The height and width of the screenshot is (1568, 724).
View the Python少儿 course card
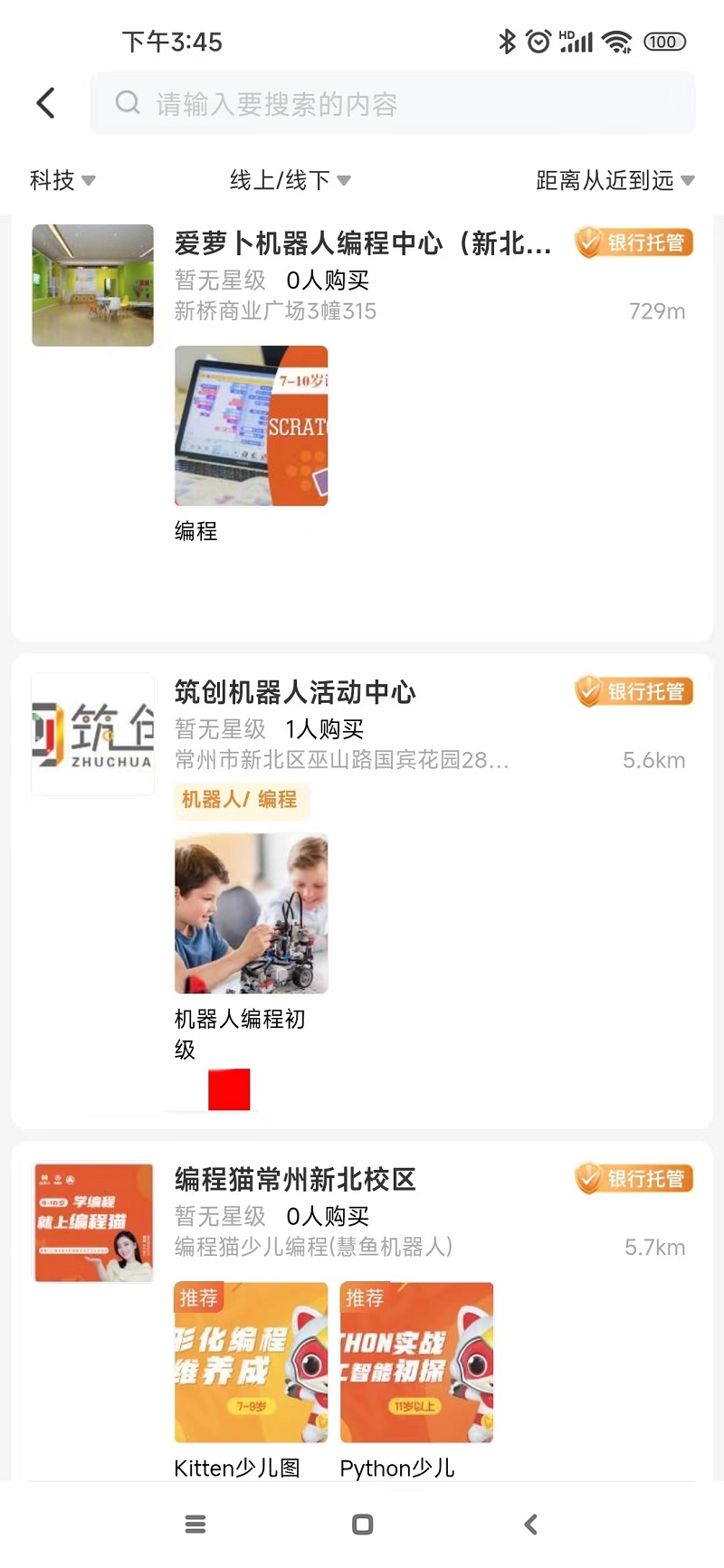click(x=416, y=1363)
